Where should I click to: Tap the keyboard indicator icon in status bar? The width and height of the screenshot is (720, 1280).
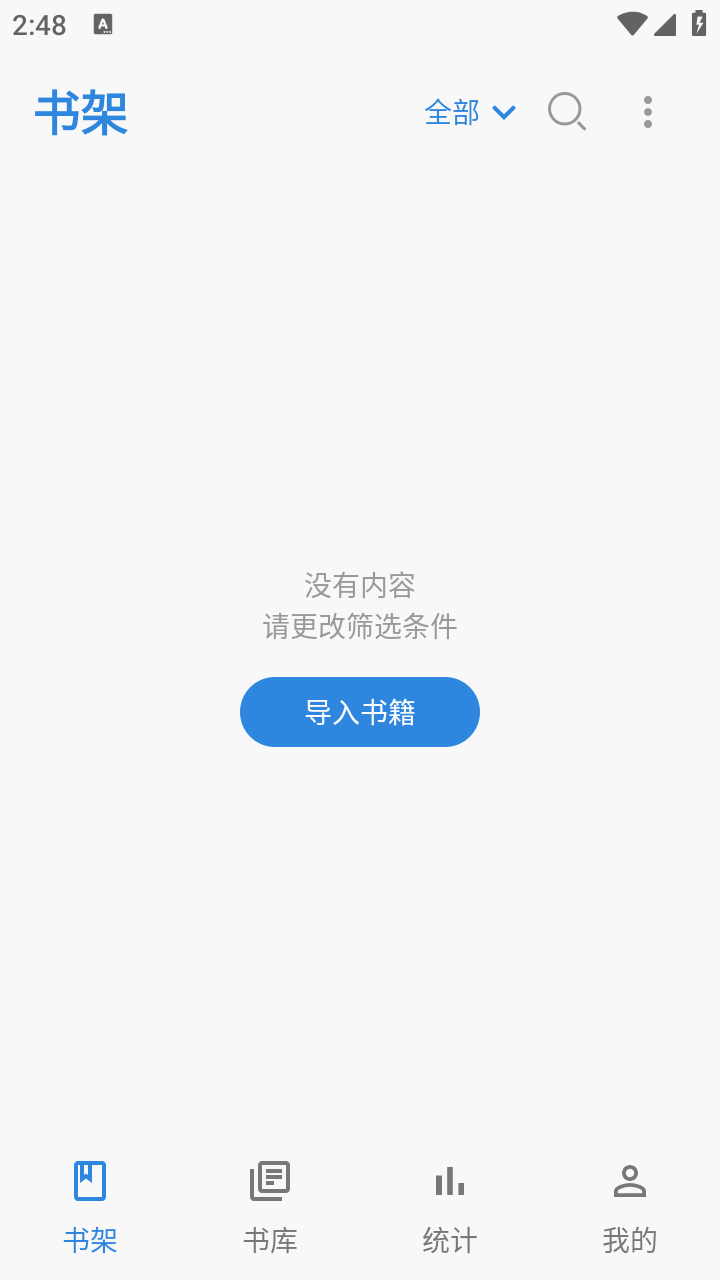pos(103,24)
